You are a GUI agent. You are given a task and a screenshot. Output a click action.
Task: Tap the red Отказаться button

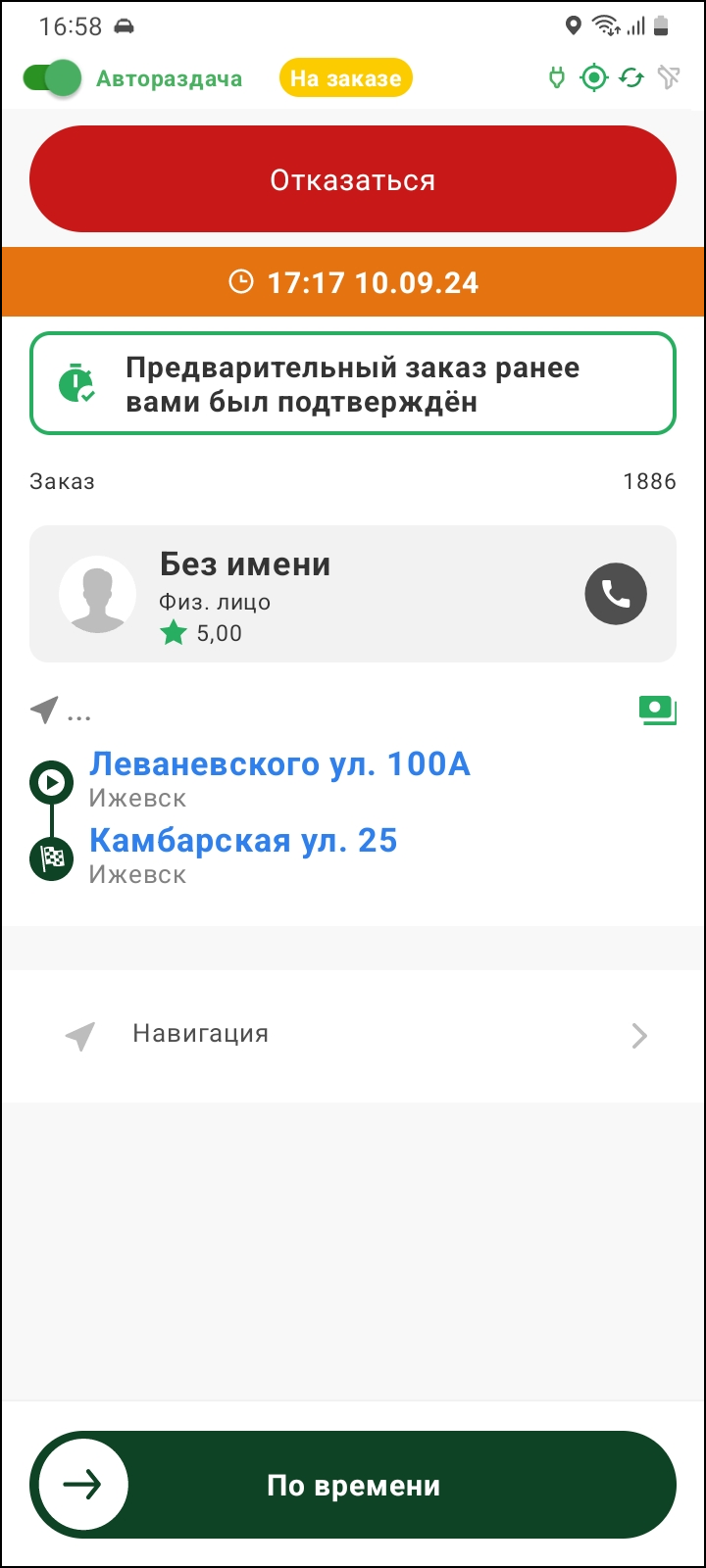pos(353,180)
